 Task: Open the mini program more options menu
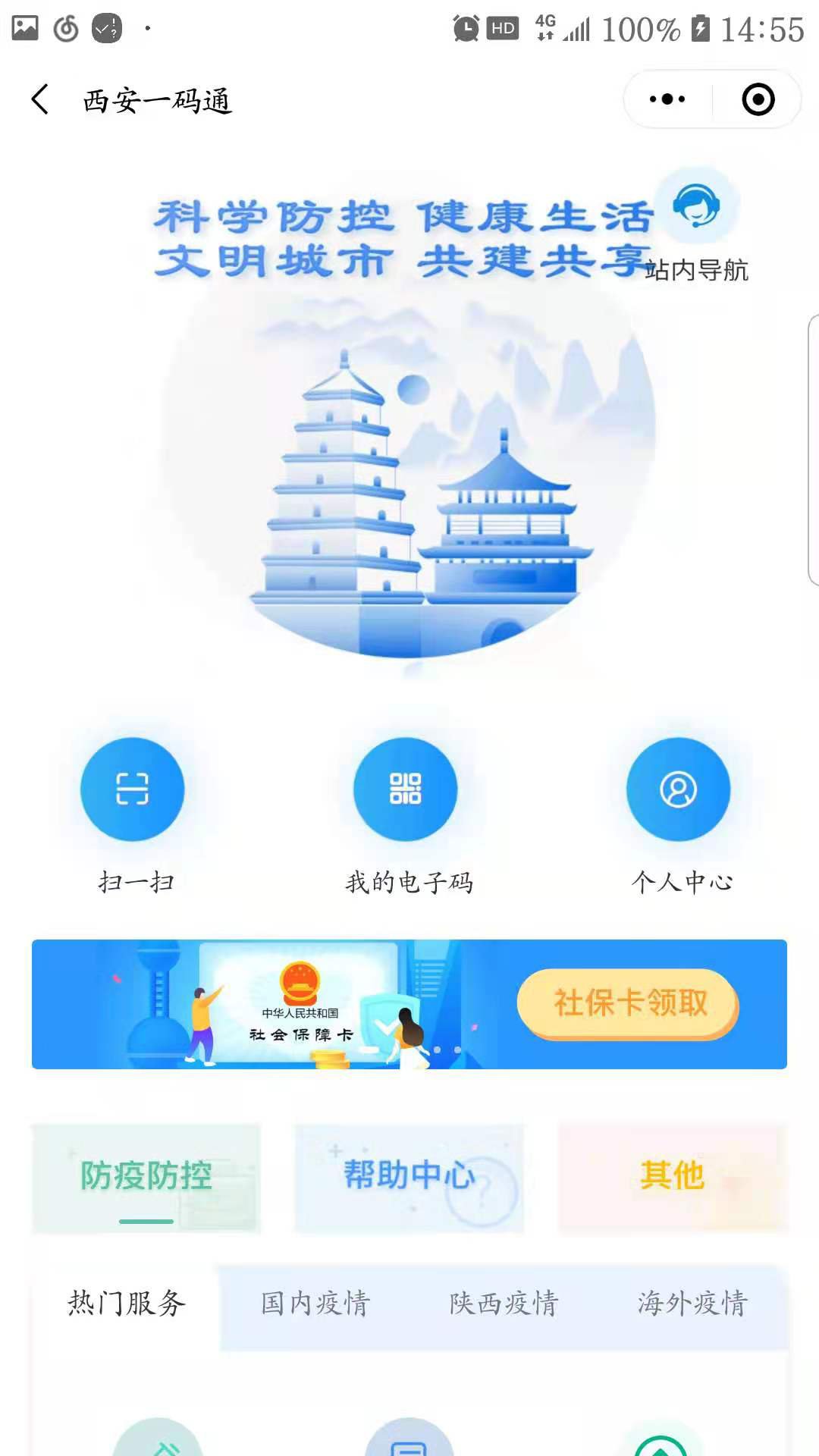coord(667,99)
